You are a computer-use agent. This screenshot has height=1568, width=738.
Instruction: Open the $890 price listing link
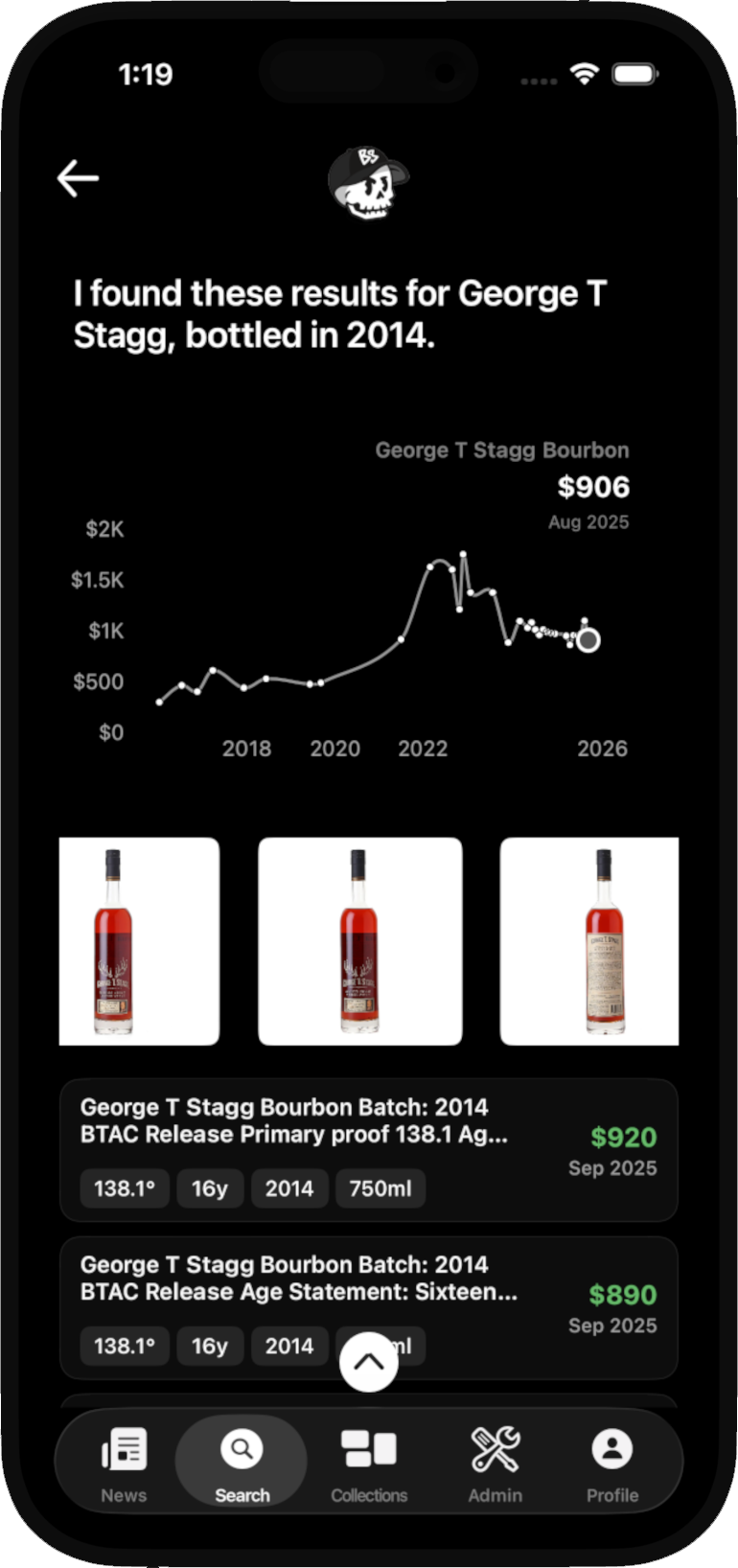[x=623, y=1295]
